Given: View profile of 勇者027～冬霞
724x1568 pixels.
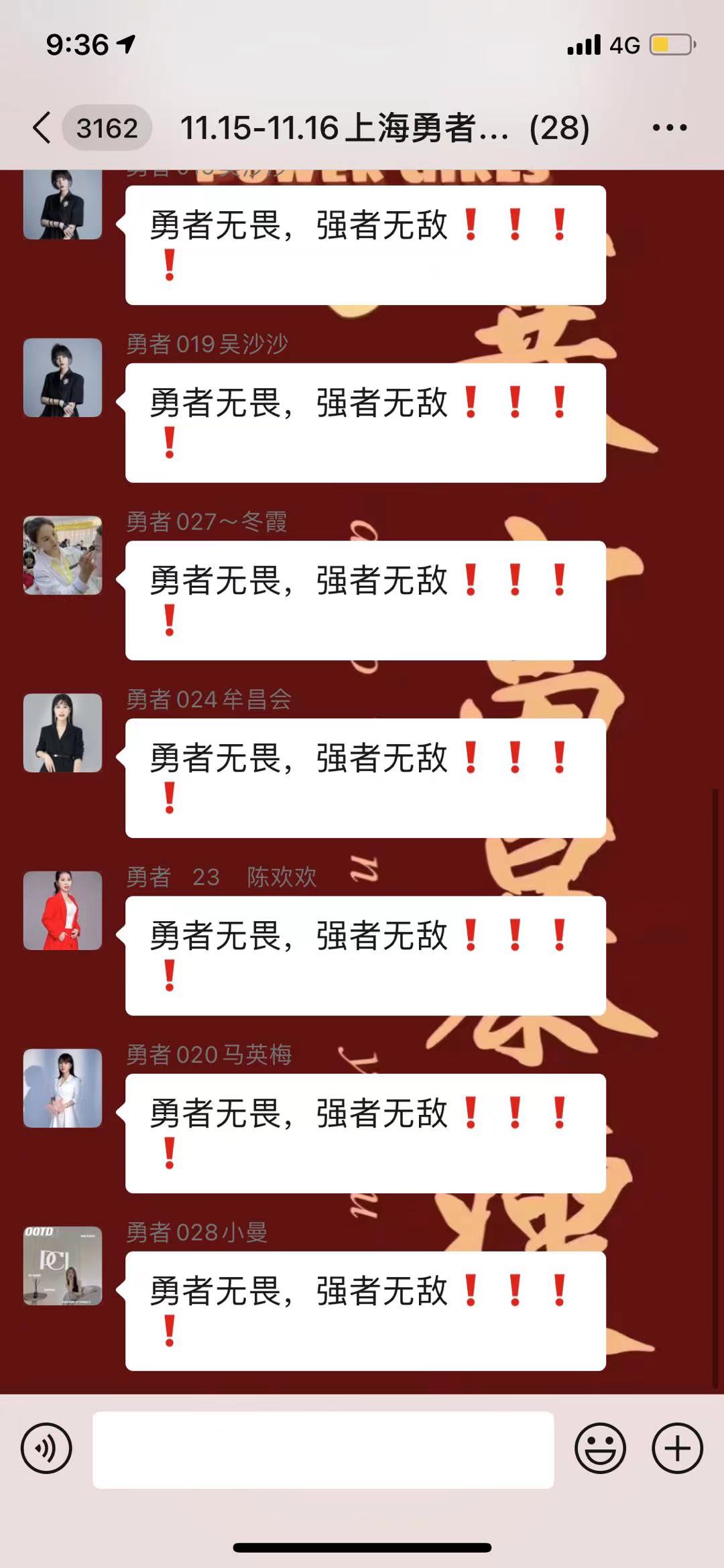Looking at the screenshot, I should pyautogui.click(x=62, y=555).
